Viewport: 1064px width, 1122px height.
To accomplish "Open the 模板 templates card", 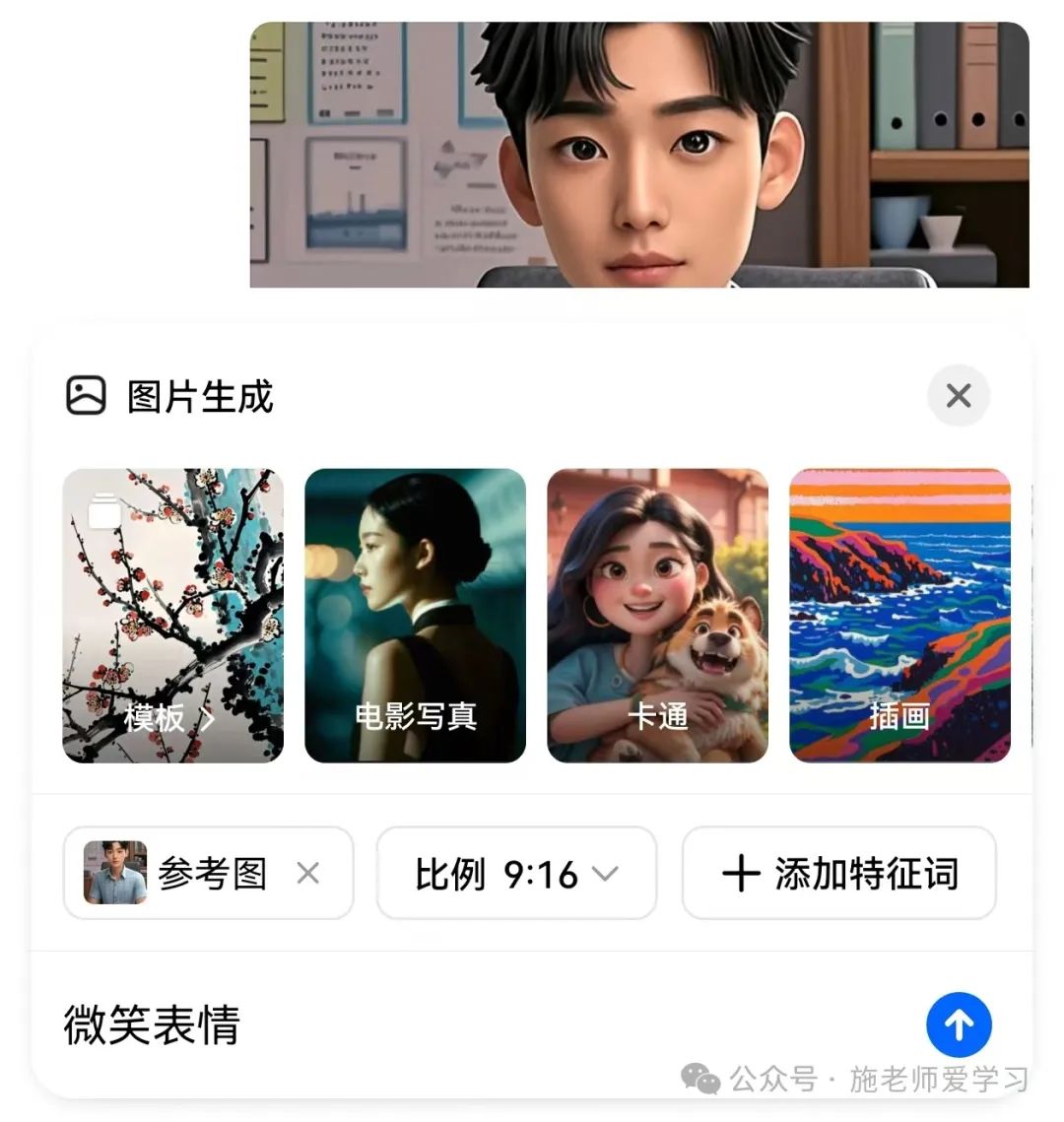I will point(173,616).
